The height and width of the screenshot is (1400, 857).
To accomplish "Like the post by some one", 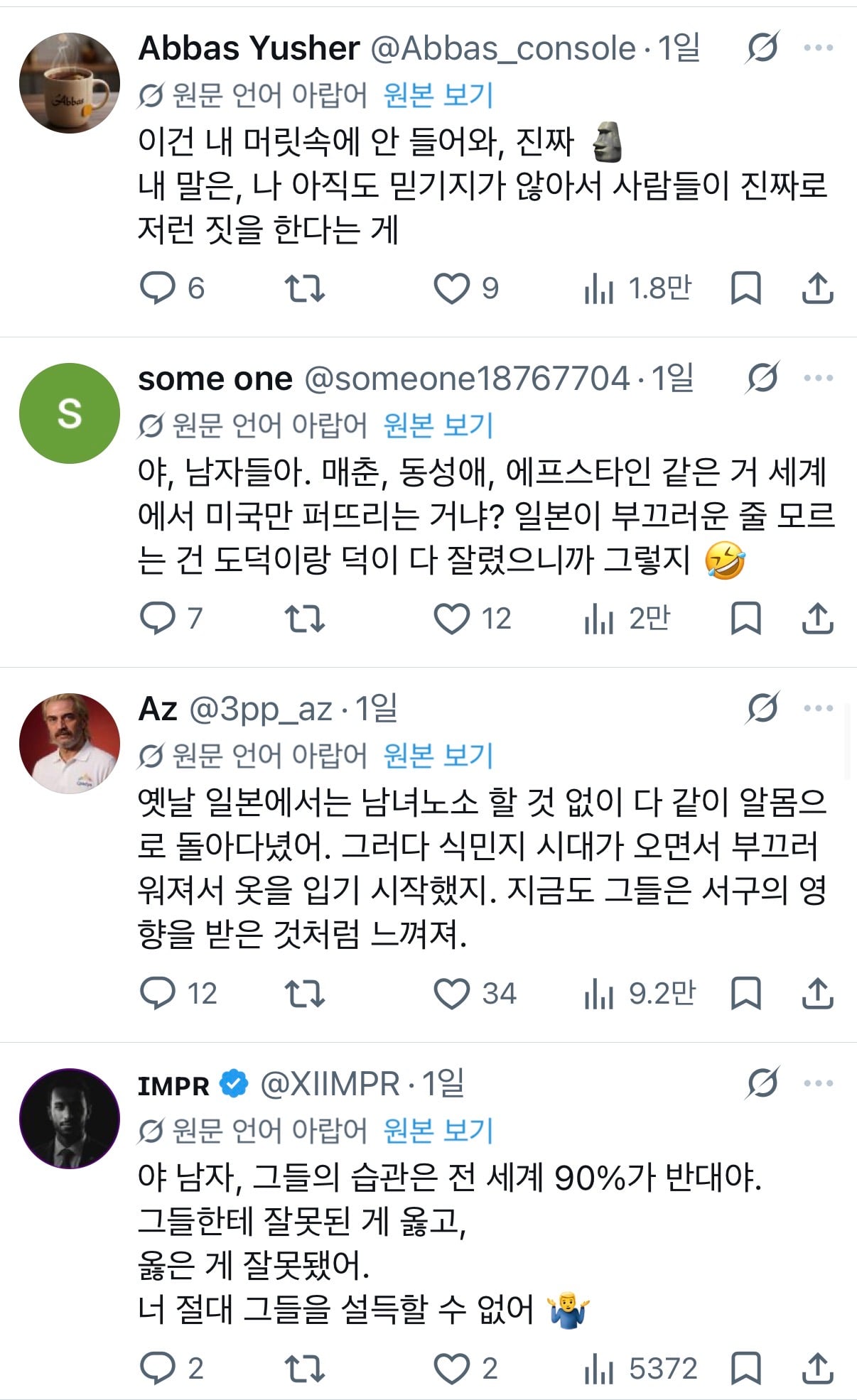I will point(473,619).
